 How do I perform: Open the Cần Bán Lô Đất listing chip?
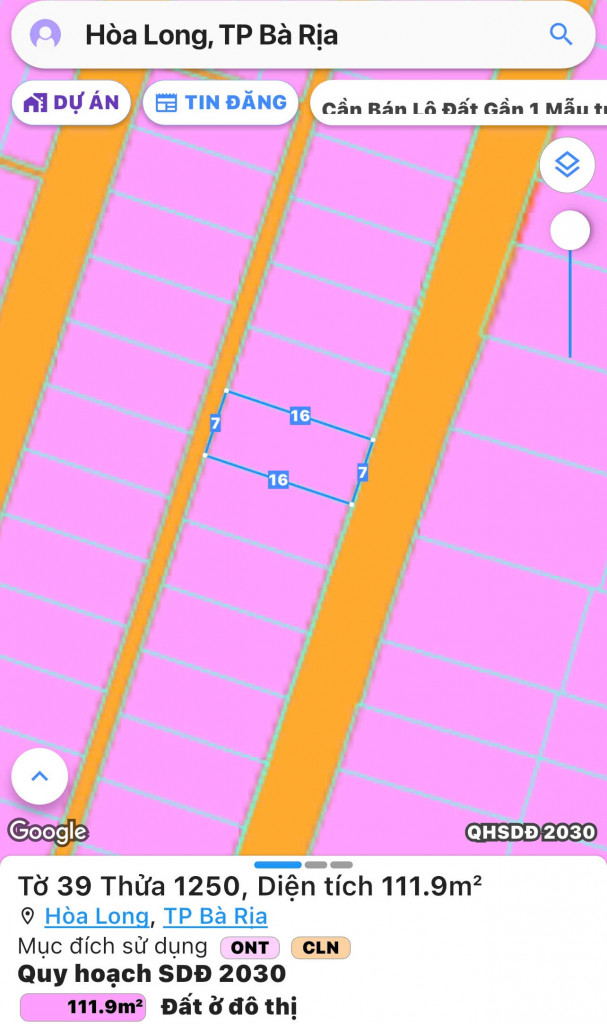(458, 105)
